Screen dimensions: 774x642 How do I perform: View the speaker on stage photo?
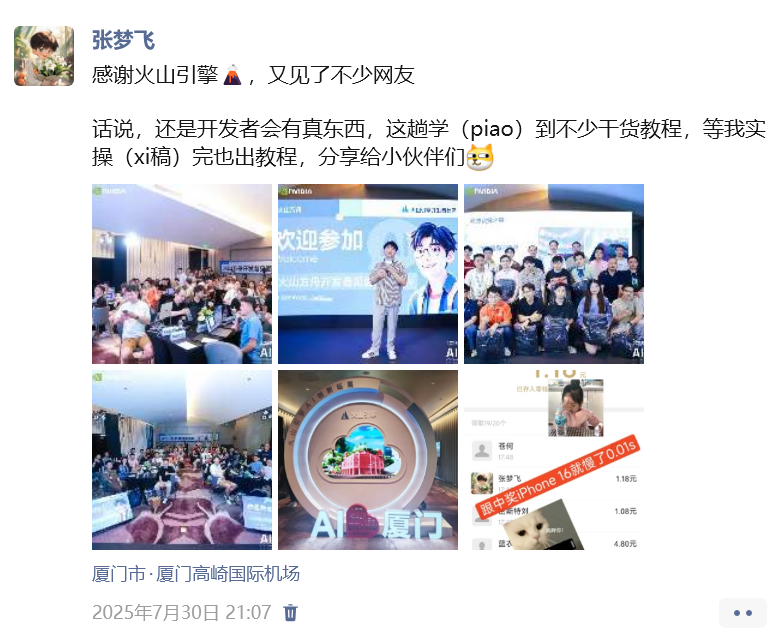[x=368, y=273]
